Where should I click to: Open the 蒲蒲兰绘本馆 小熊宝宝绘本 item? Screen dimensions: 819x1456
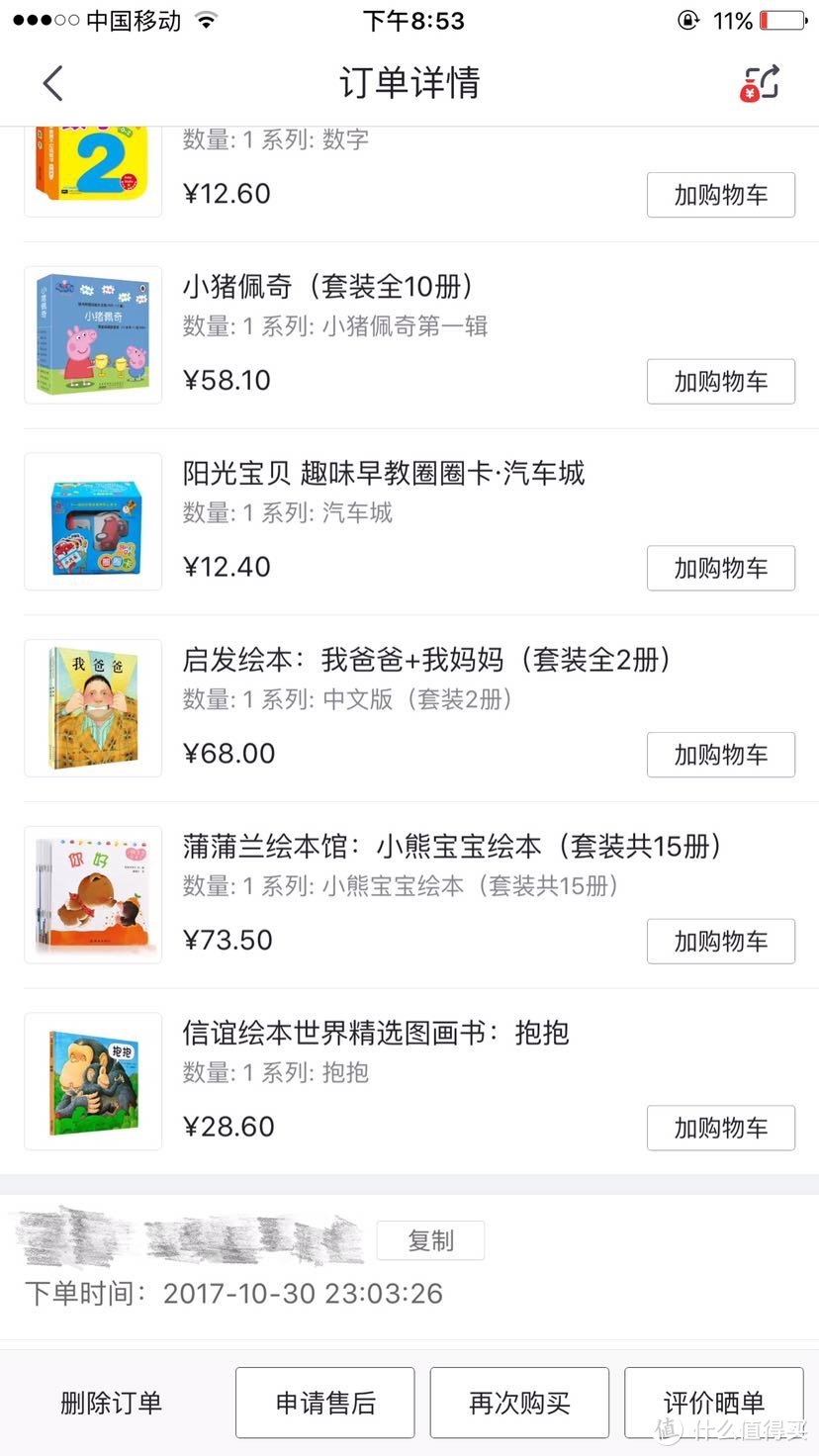(452, 847)
